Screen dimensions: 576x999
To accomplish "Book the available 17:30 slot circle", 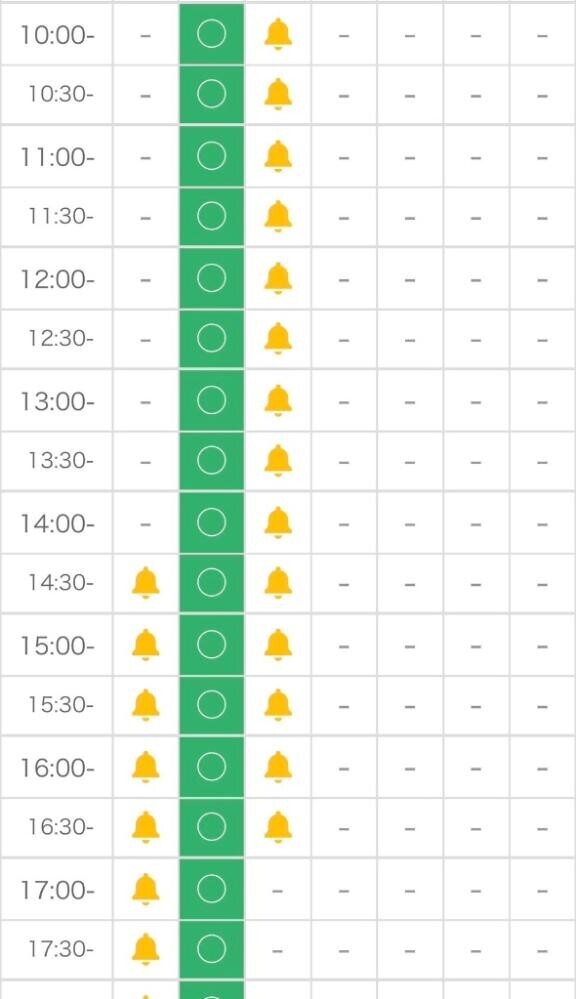I will 212,950.
